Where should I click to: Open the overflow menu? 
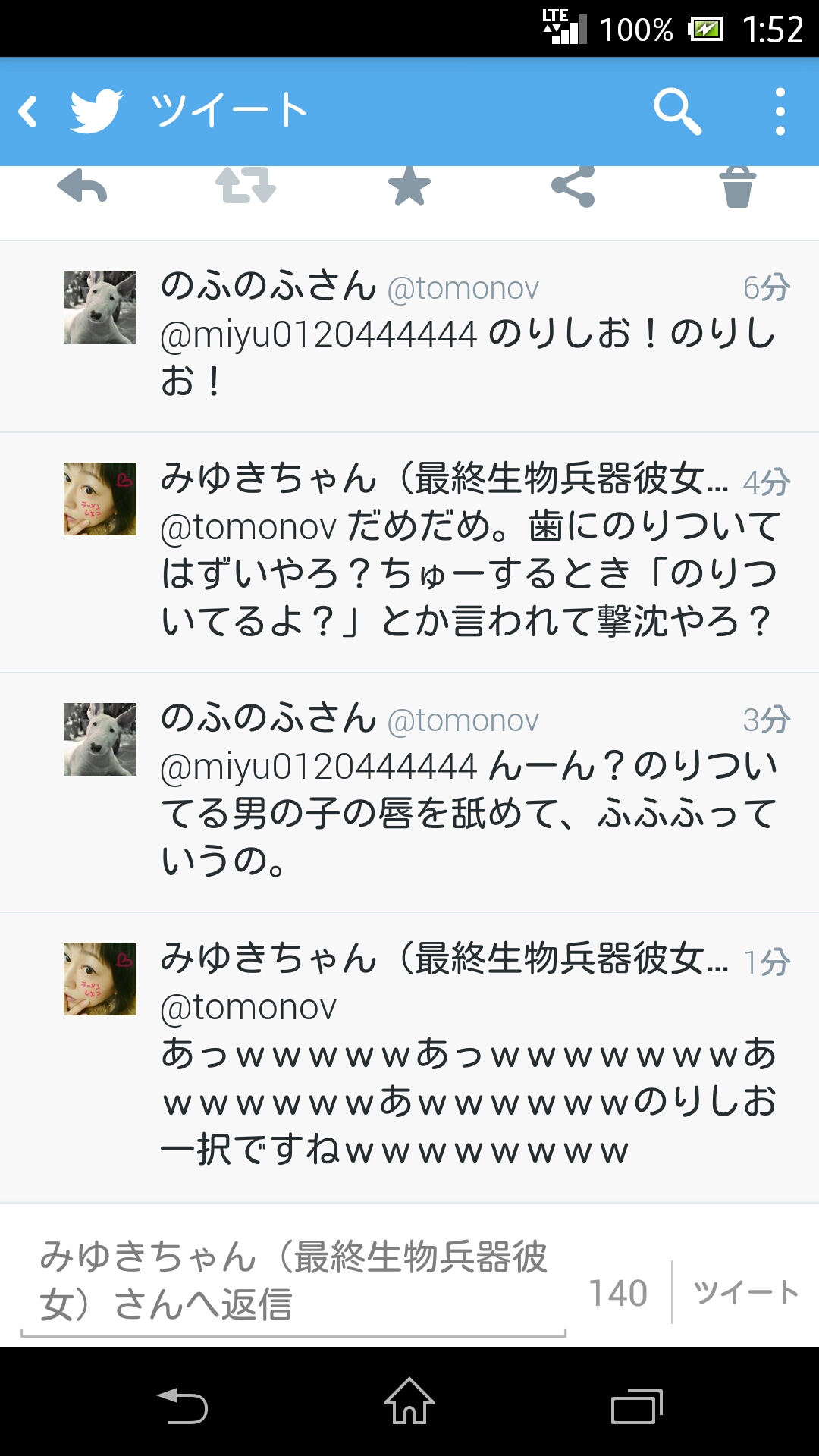(780, 111)
